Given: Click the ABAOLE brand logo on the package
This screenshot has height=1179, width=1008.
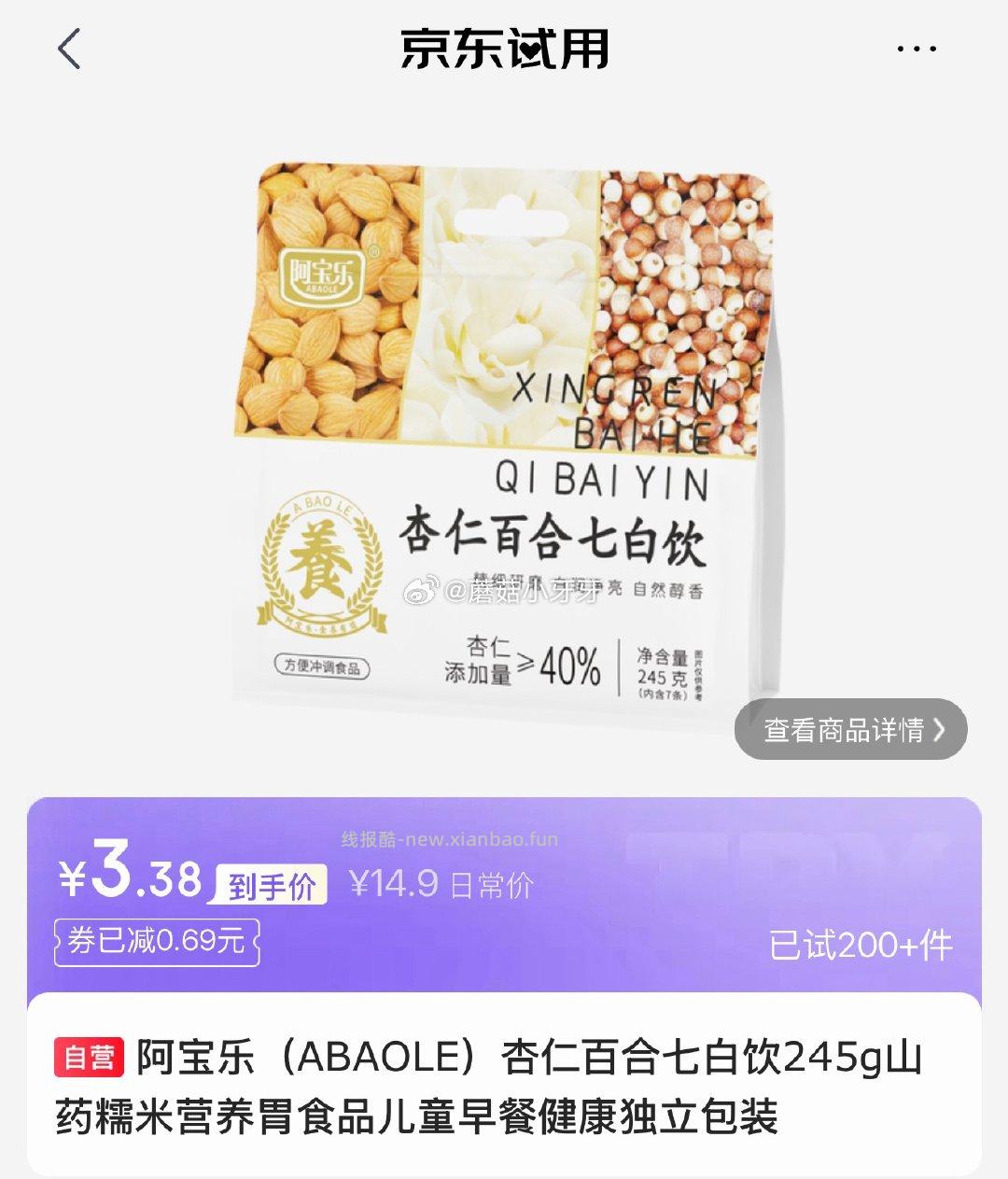Looking at the screenshot, I should pyautogui.click(x=322, y=275).
